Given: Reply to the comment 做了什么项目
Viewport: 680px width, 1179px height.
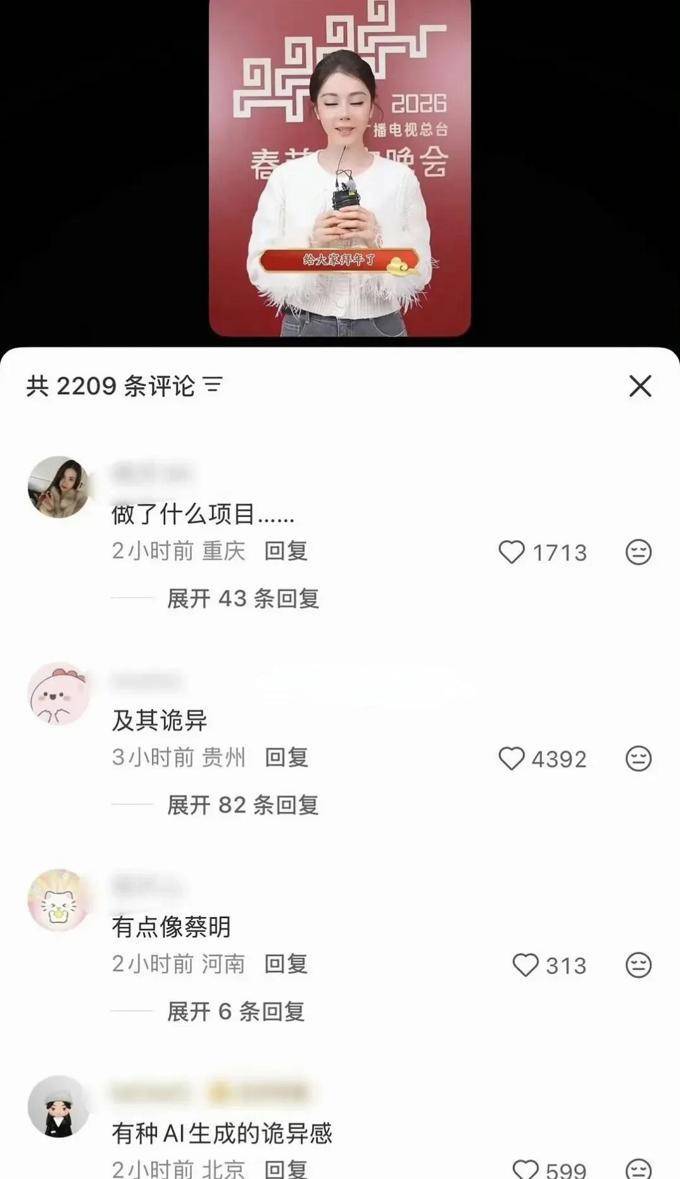Looking at the screenshot, I should click(286, 551).
